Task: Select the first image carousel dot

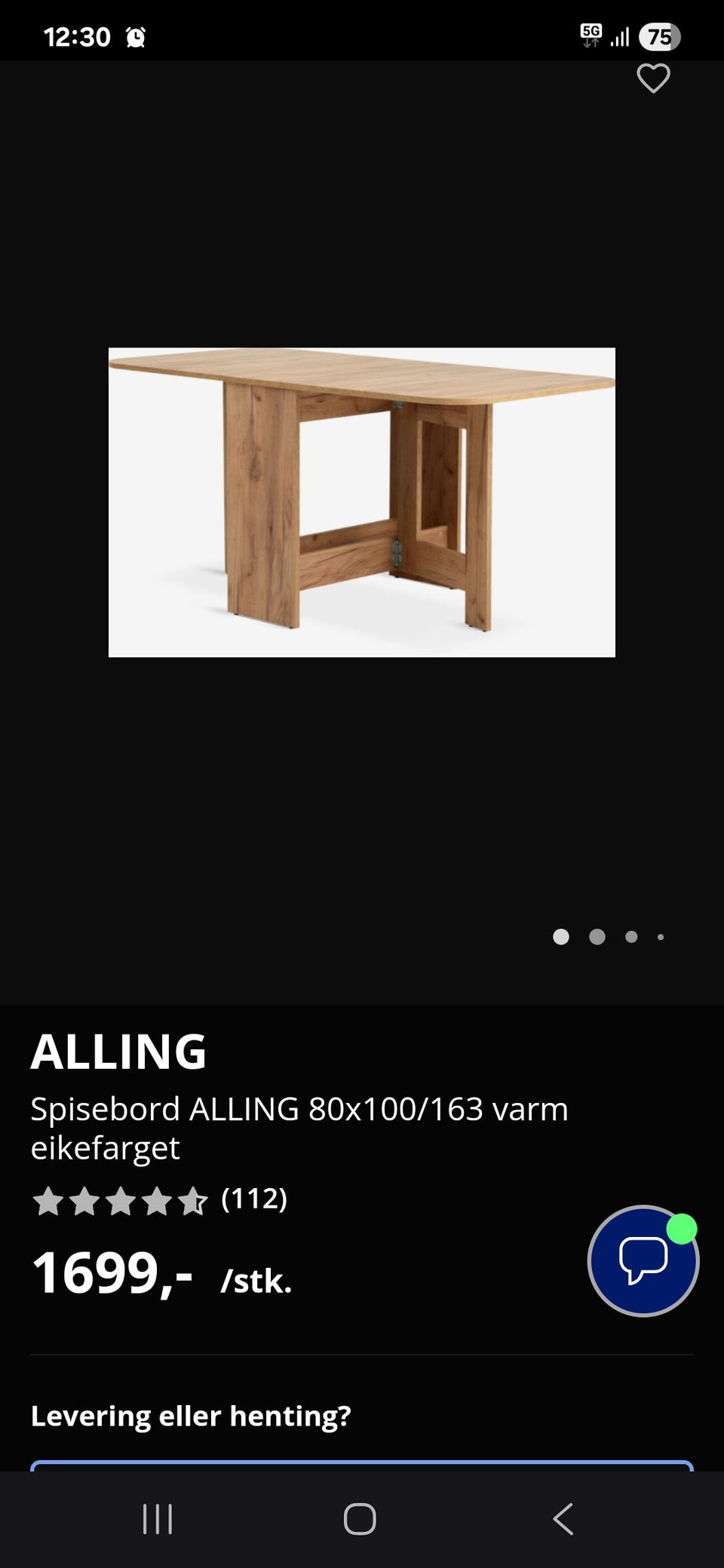Action: point(562,936)
